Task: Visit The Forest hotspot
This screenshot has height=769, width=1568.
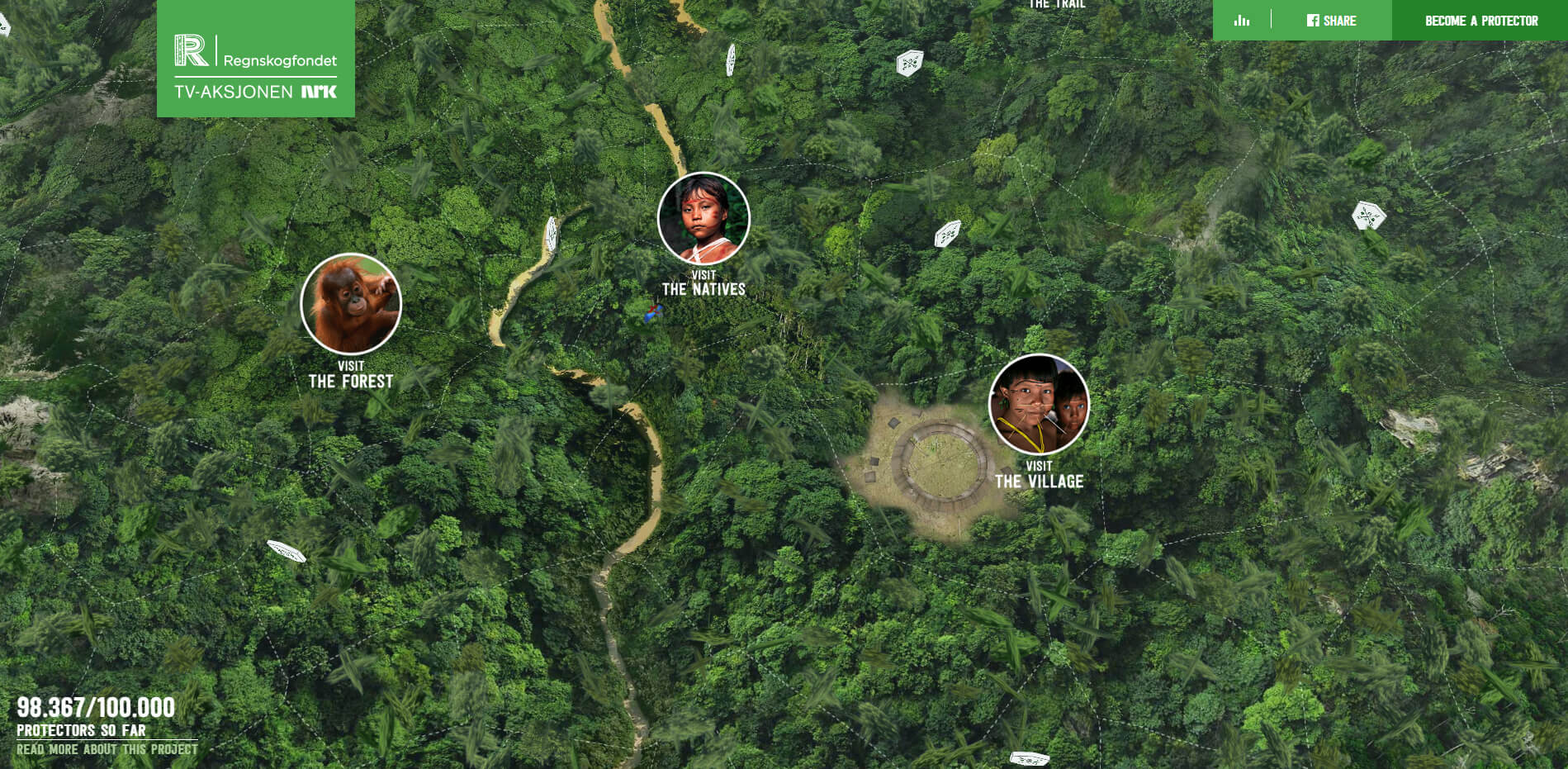Action: pyautogui.click(x=351, y=305)
